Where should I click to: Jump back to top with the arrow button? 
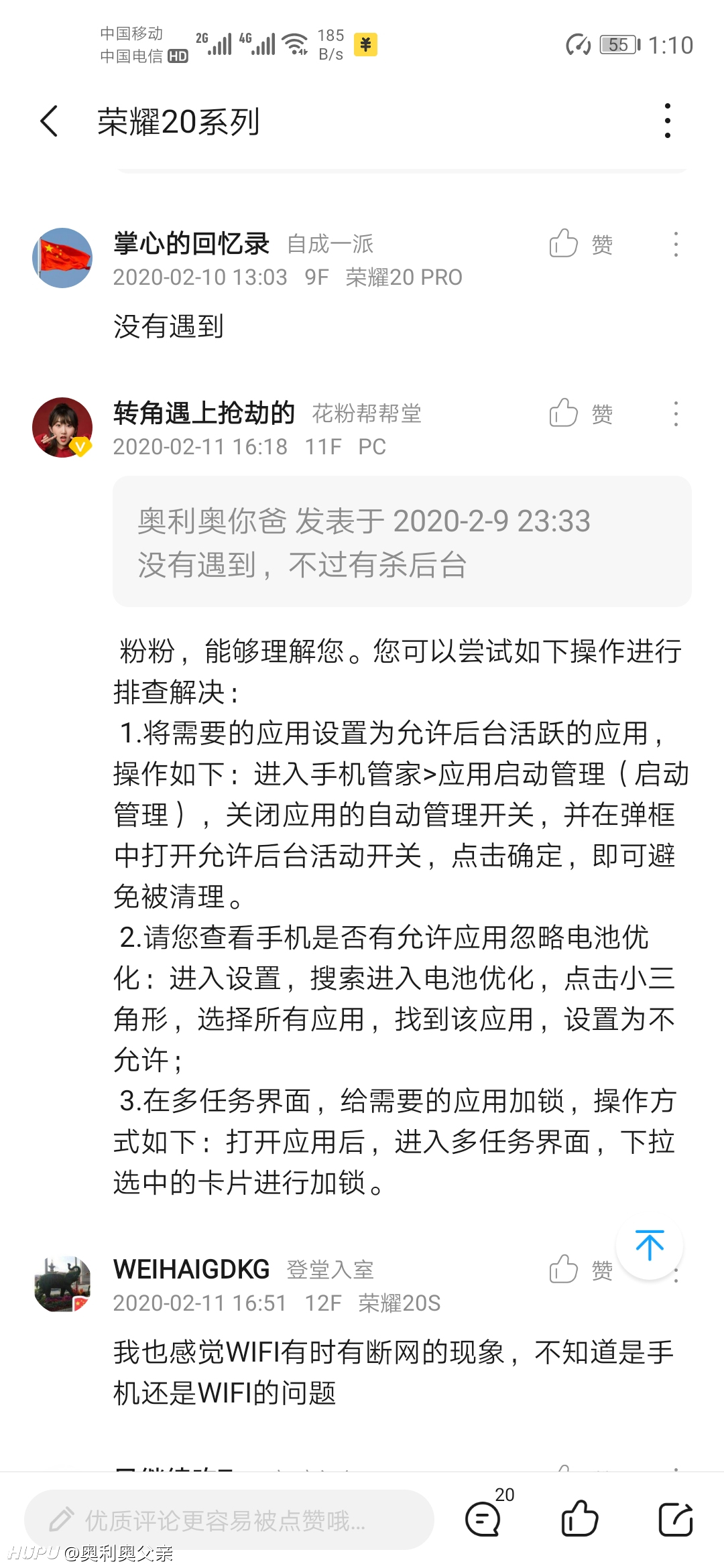(x=649, y=1246)
